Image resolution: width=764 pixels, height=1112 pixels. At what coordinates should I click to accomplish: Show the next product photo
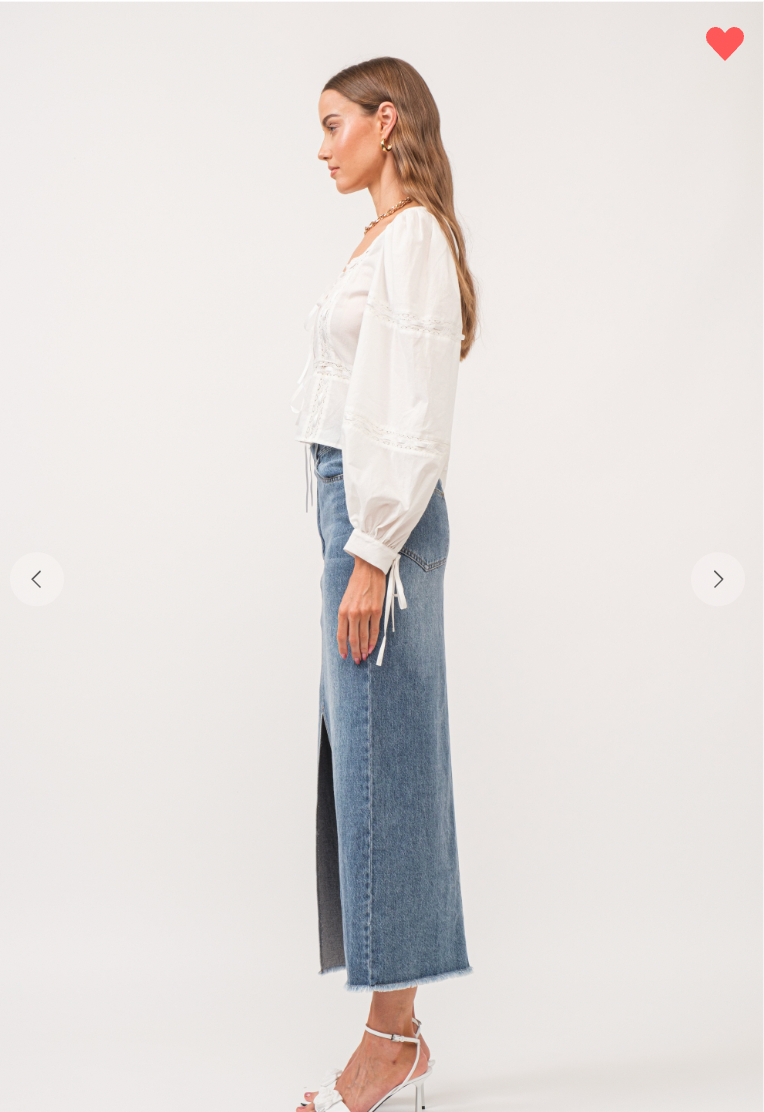coord(717,579)
